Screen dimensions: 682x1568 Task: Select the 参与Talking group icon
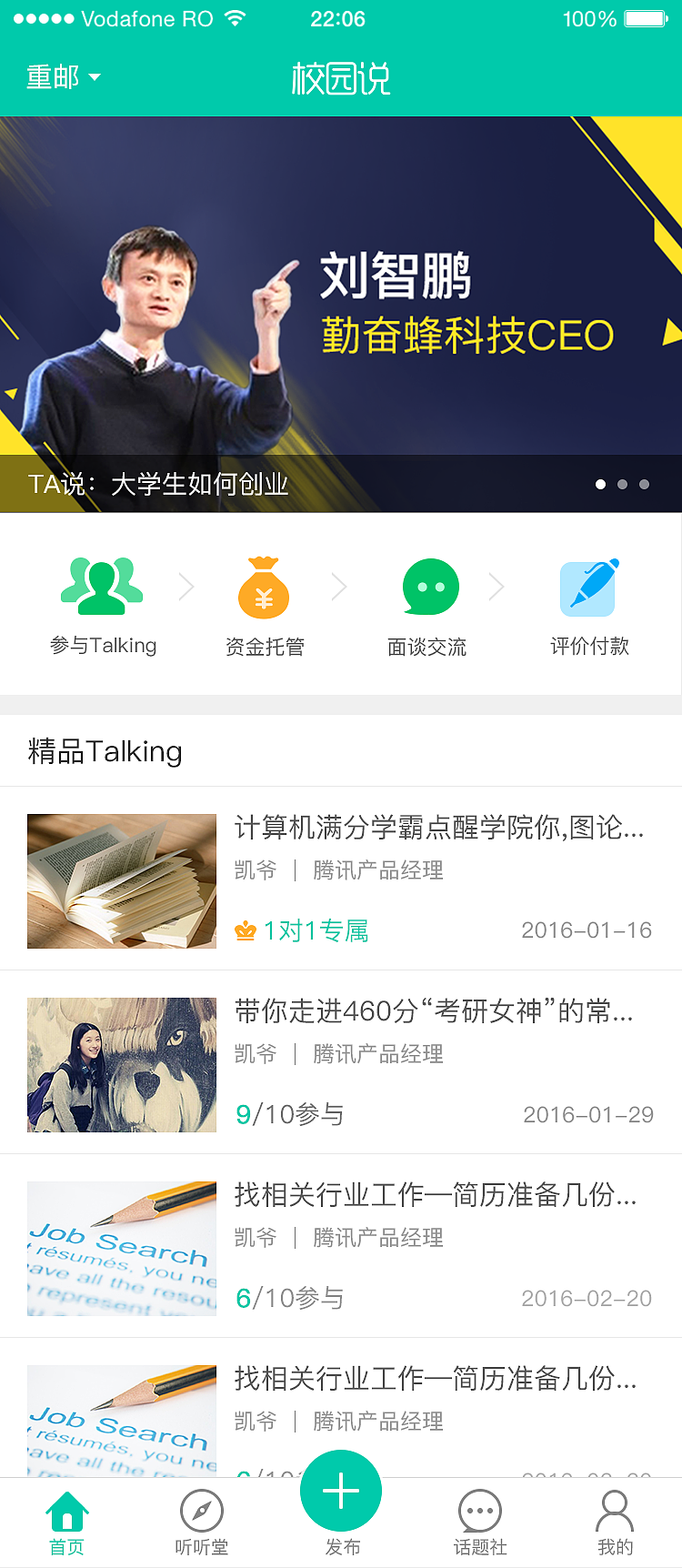coord(102,587)
